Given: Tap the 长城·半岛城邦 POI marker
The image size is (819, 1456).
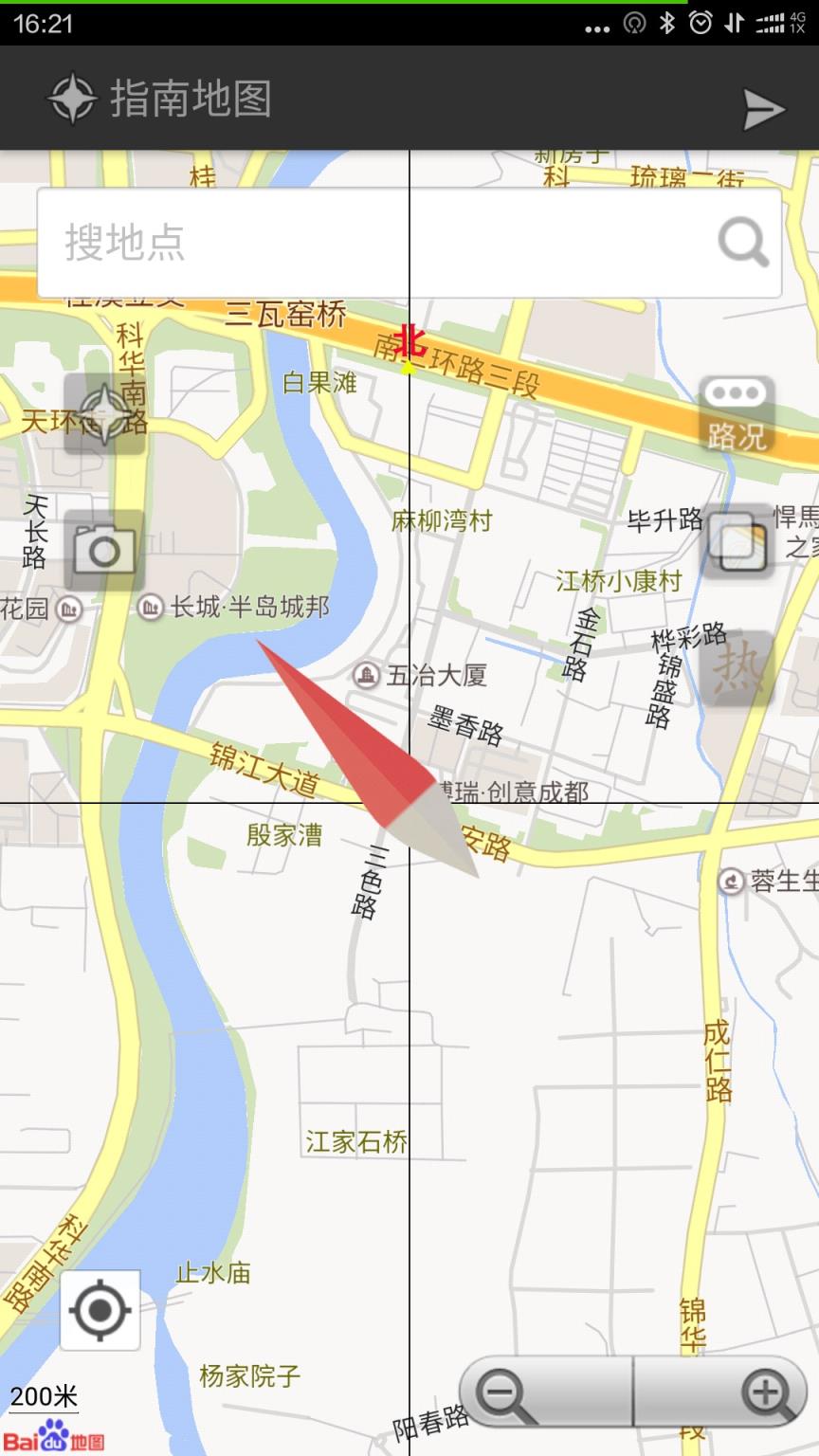Looking at the screenshot, I should tap(150, 608).
